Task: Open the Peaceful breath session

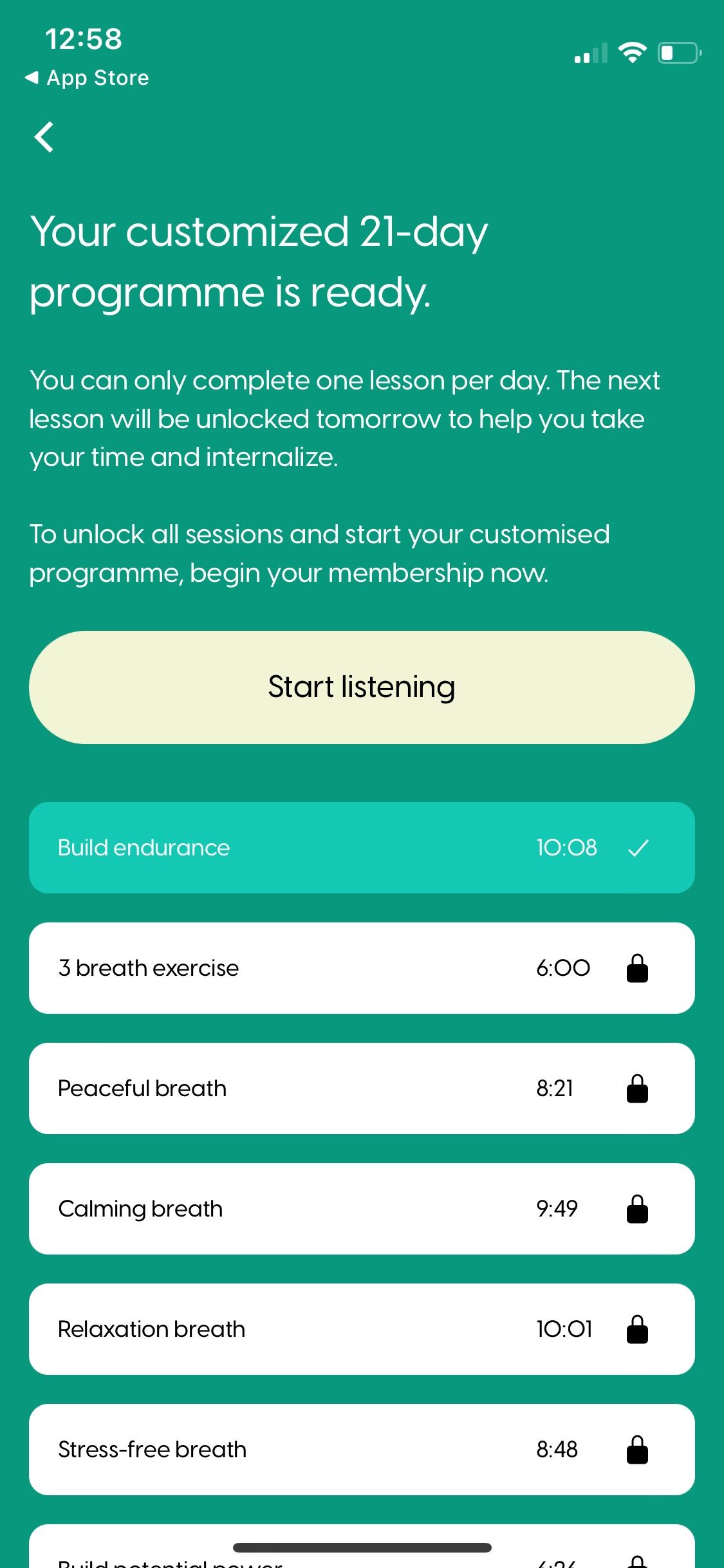Action: 362,1088
